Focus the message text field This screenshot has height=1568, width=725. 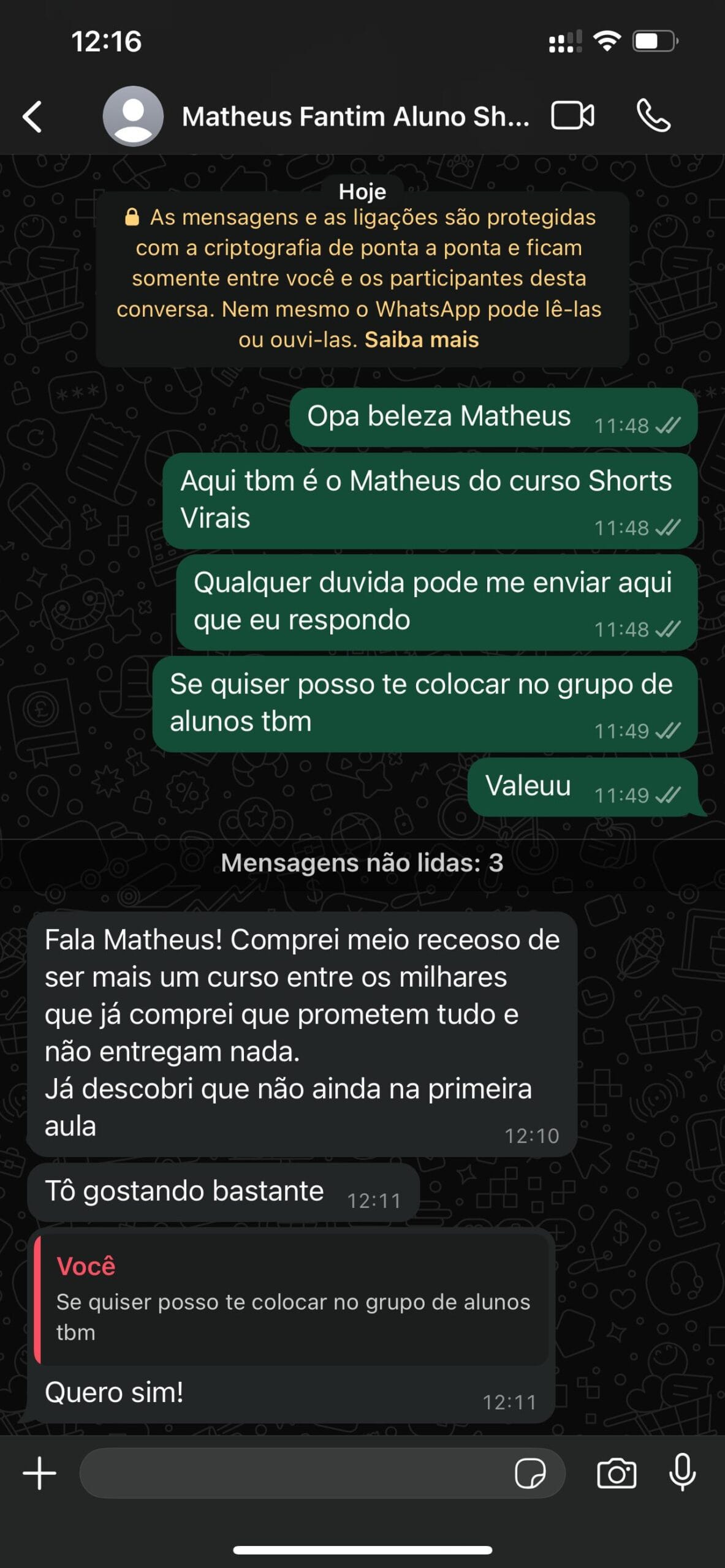click(294, 1473)
